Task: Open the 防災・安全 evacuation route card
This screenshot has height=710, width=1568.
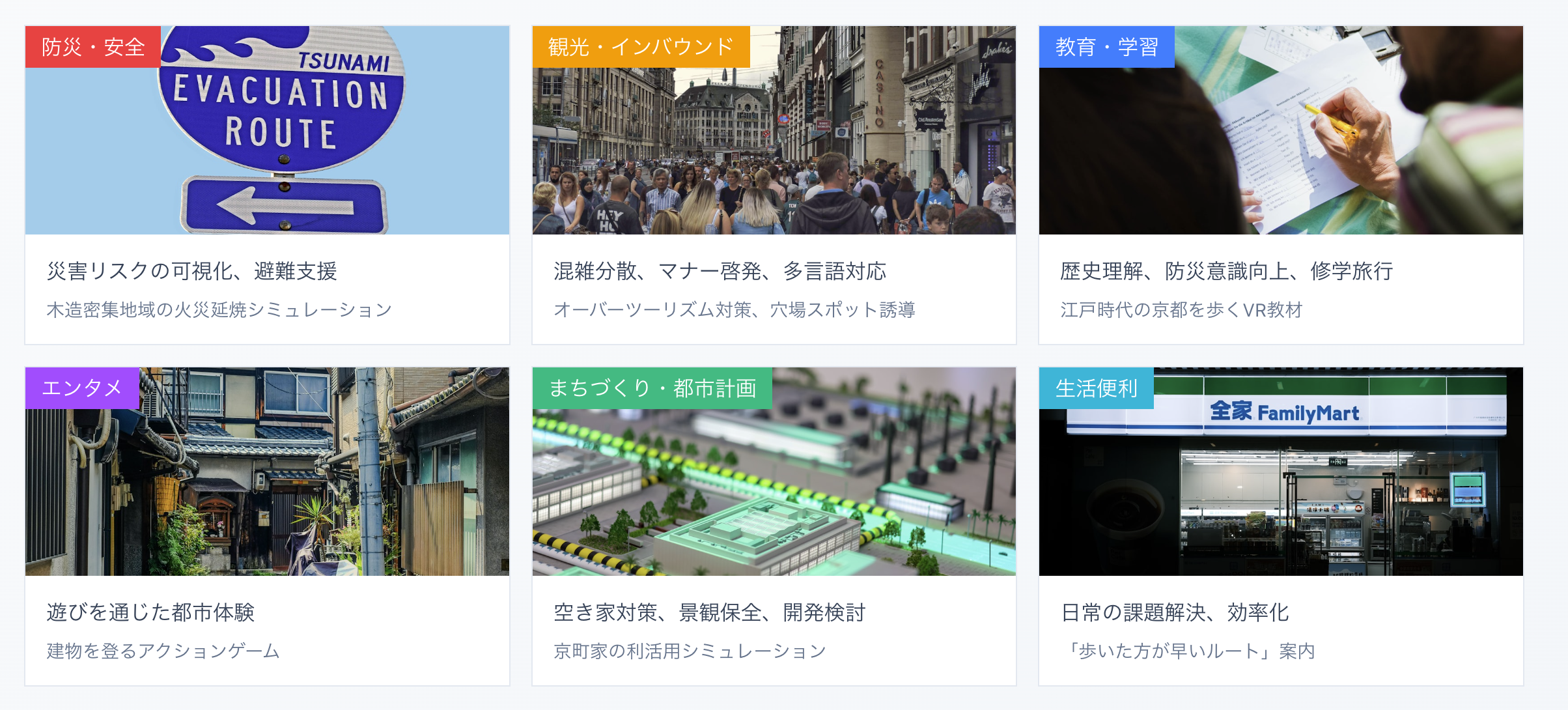Action: [x=267, y=186]
